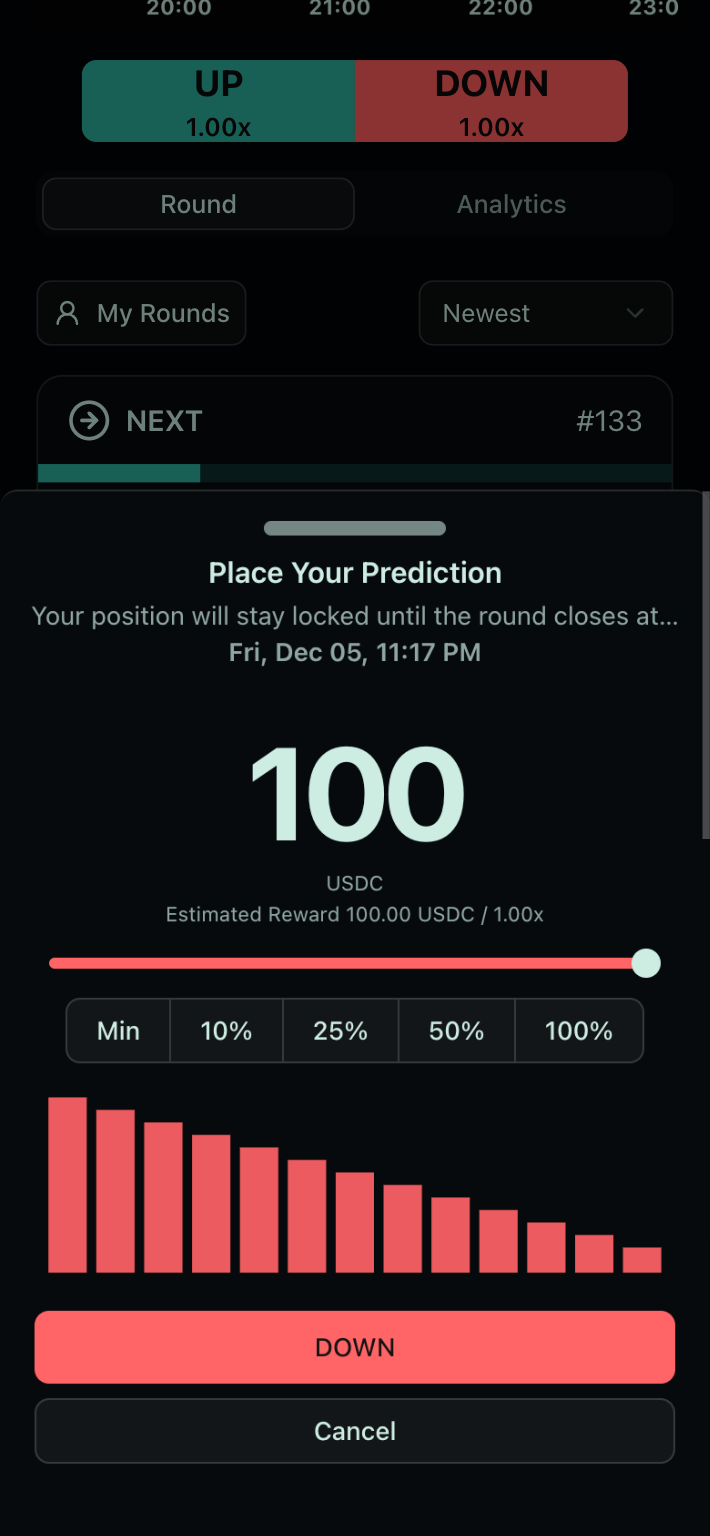This screenshot has height=1536, width=710.
Task: Open the NEXT round #133 card
Action: point(355,421)
